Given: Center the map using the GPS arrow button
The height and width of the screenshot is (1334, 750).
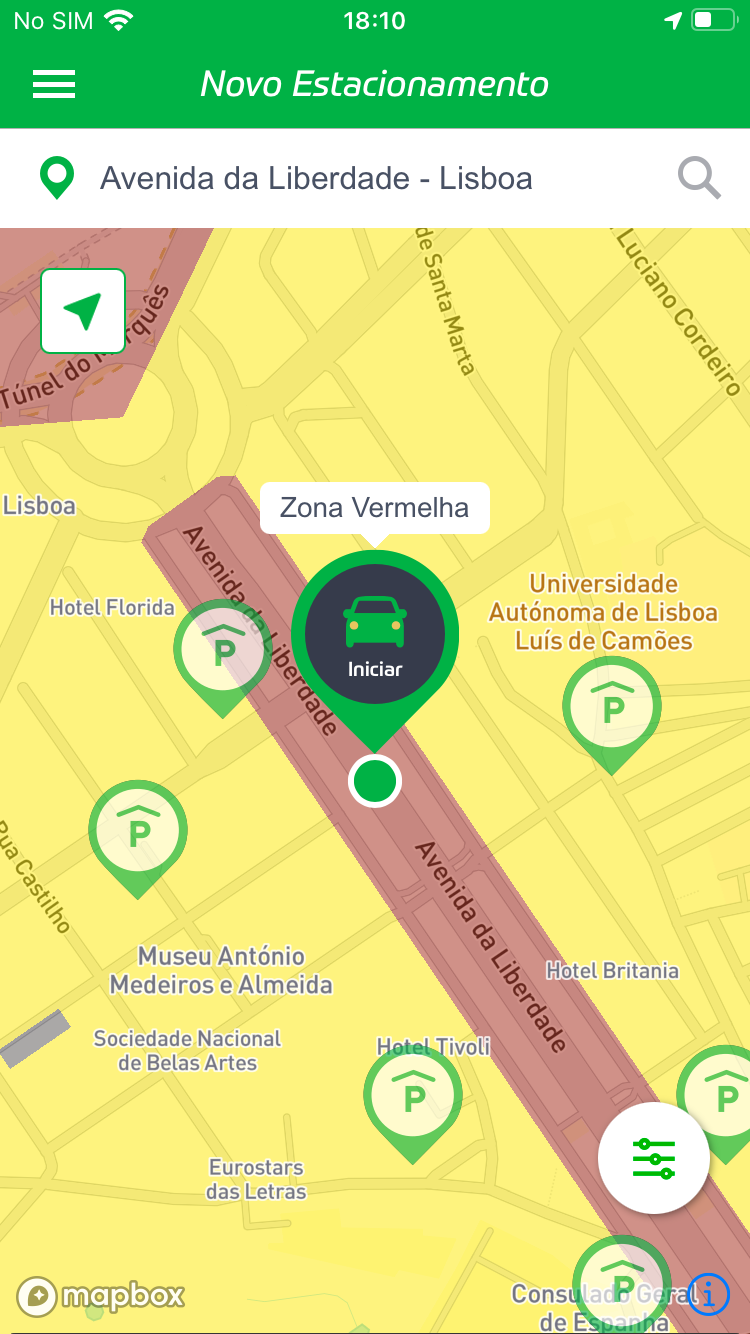Looking at the screenshot, I should point(81,310).
